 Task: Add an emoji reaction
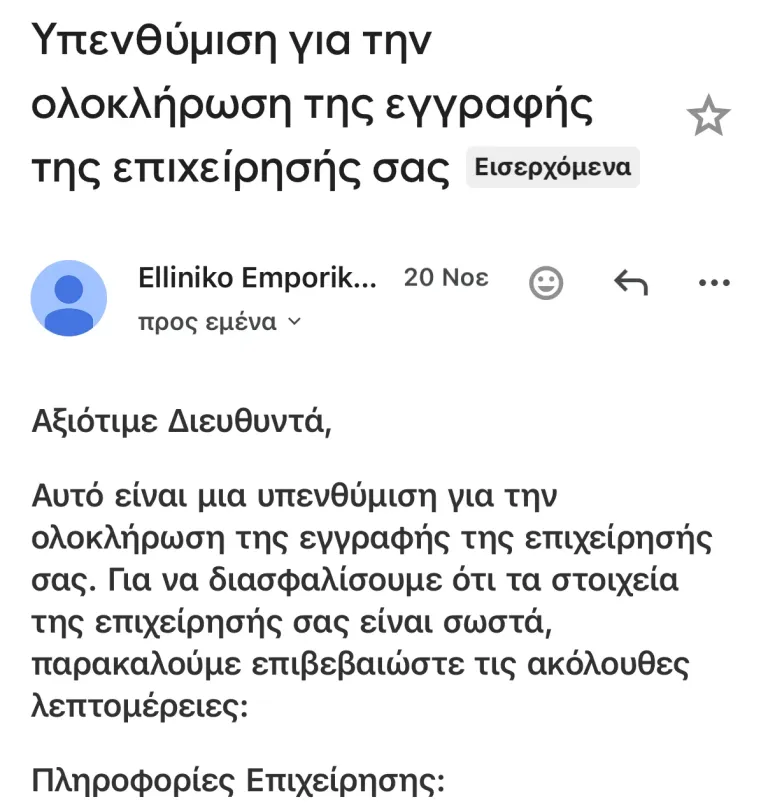pos(545,283)
